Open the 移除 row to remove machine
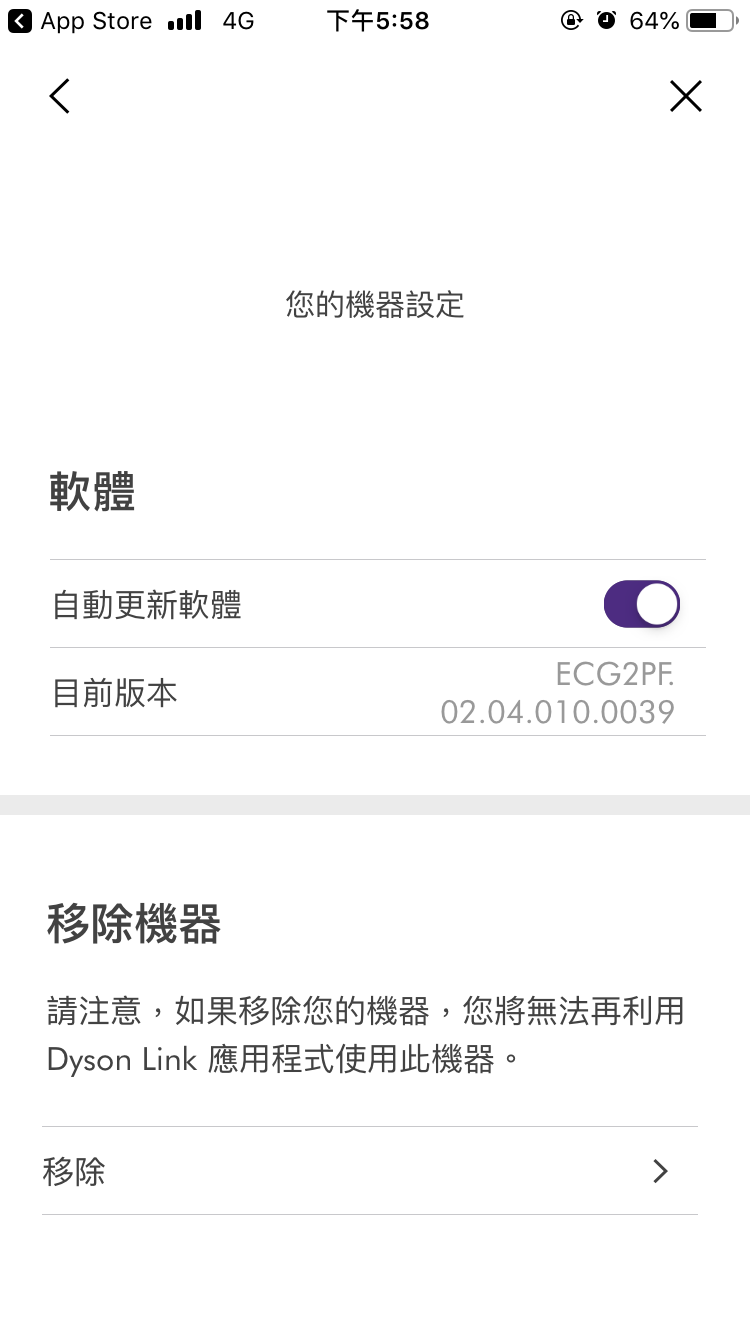Image resolution: width=750 pixels, height=1334 pixels. pos(370,1171)
